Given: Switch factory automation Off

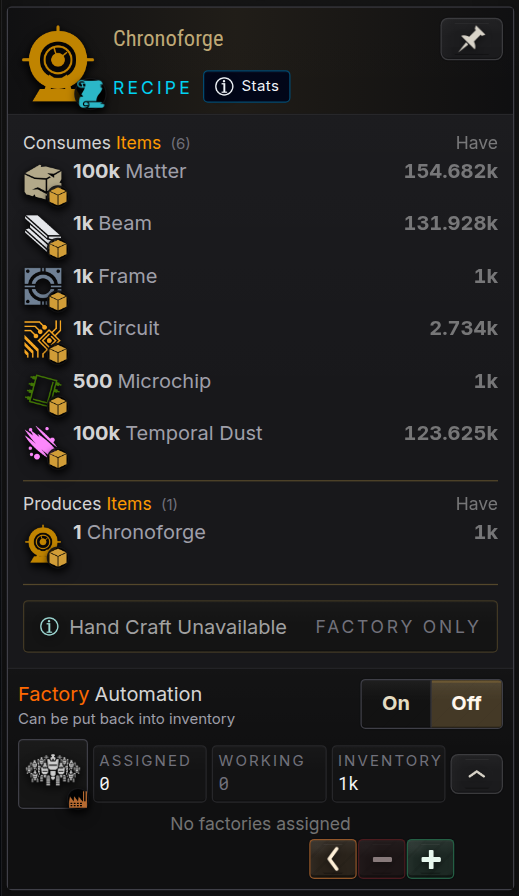Looking at the screenshot, I should [466, 703].
